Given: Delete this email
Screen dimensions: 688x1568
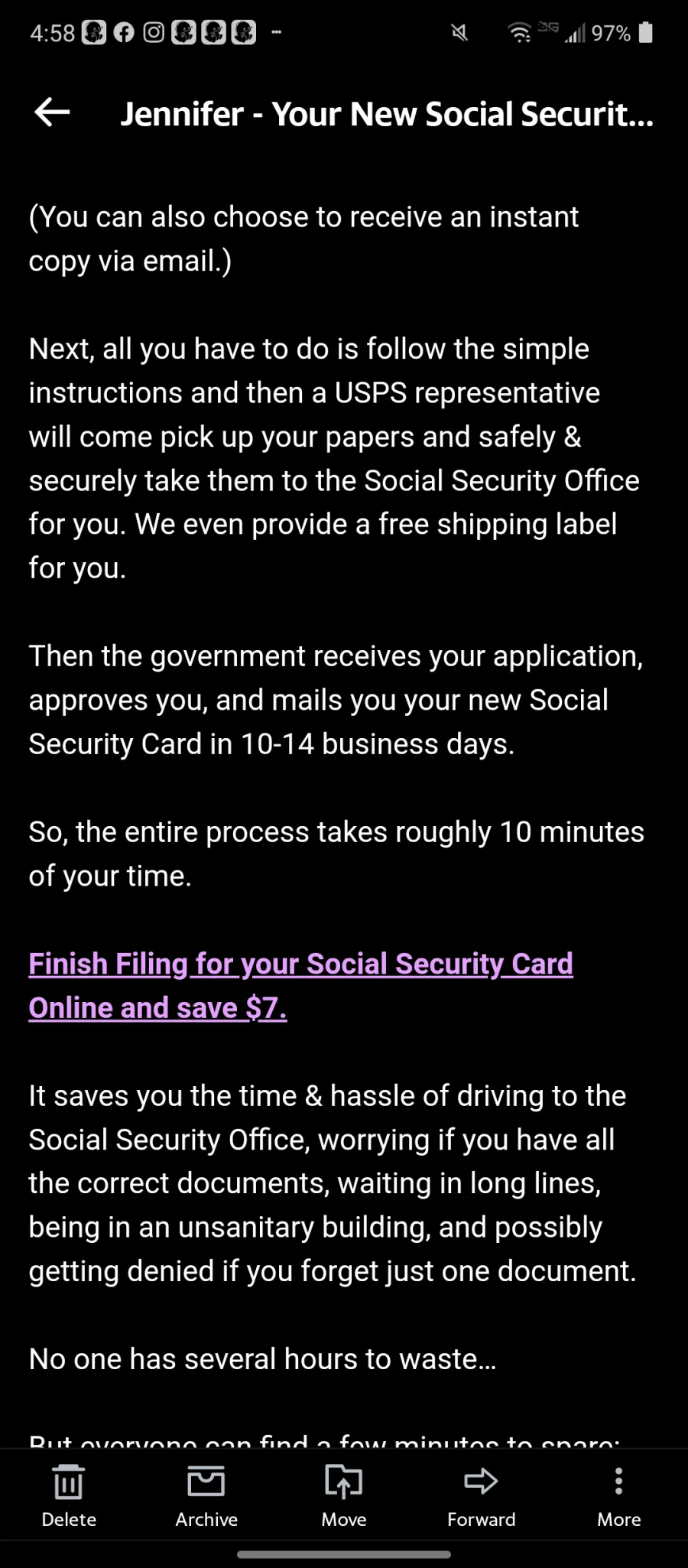Looking at the screenshot, I should [x=69, y=1496].
